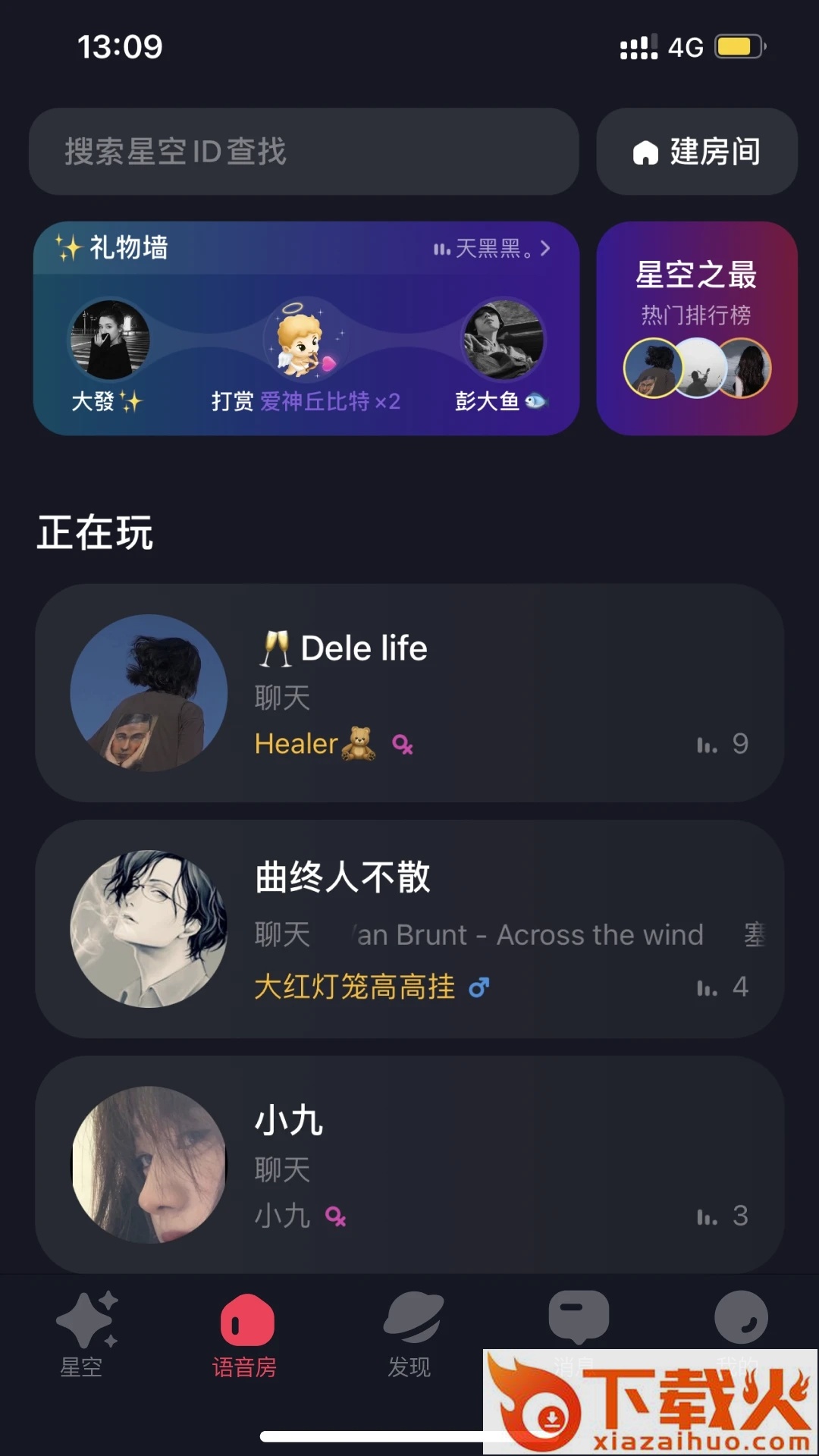The width and height of the screenshot is (819, 1456).
Task: Open room creation via the house icon
Action: (x=645, y=152)
